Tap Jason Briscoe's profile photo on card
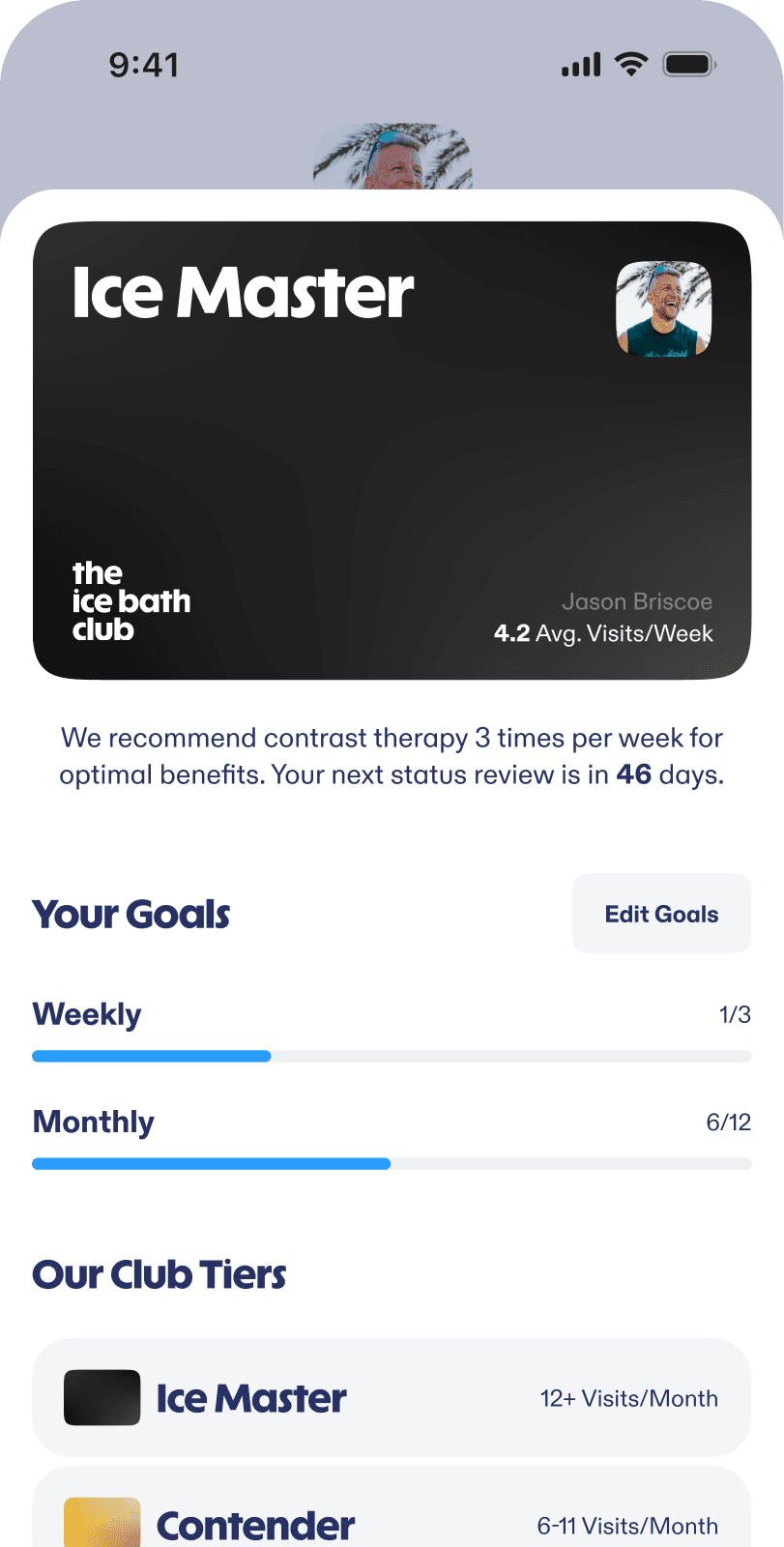 point(663,310)
